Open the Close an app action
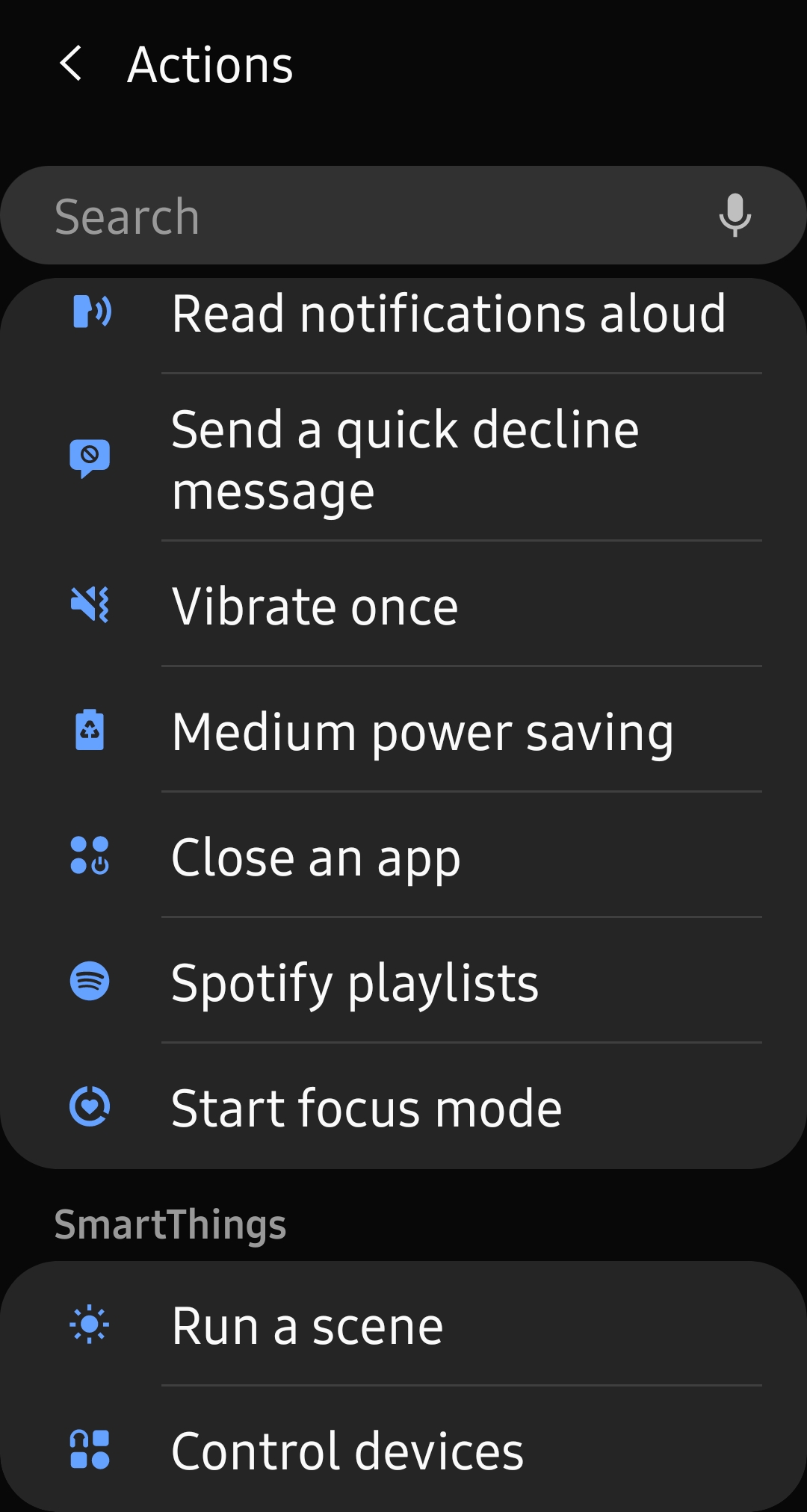807x1512 pixels. coord(403,855)
